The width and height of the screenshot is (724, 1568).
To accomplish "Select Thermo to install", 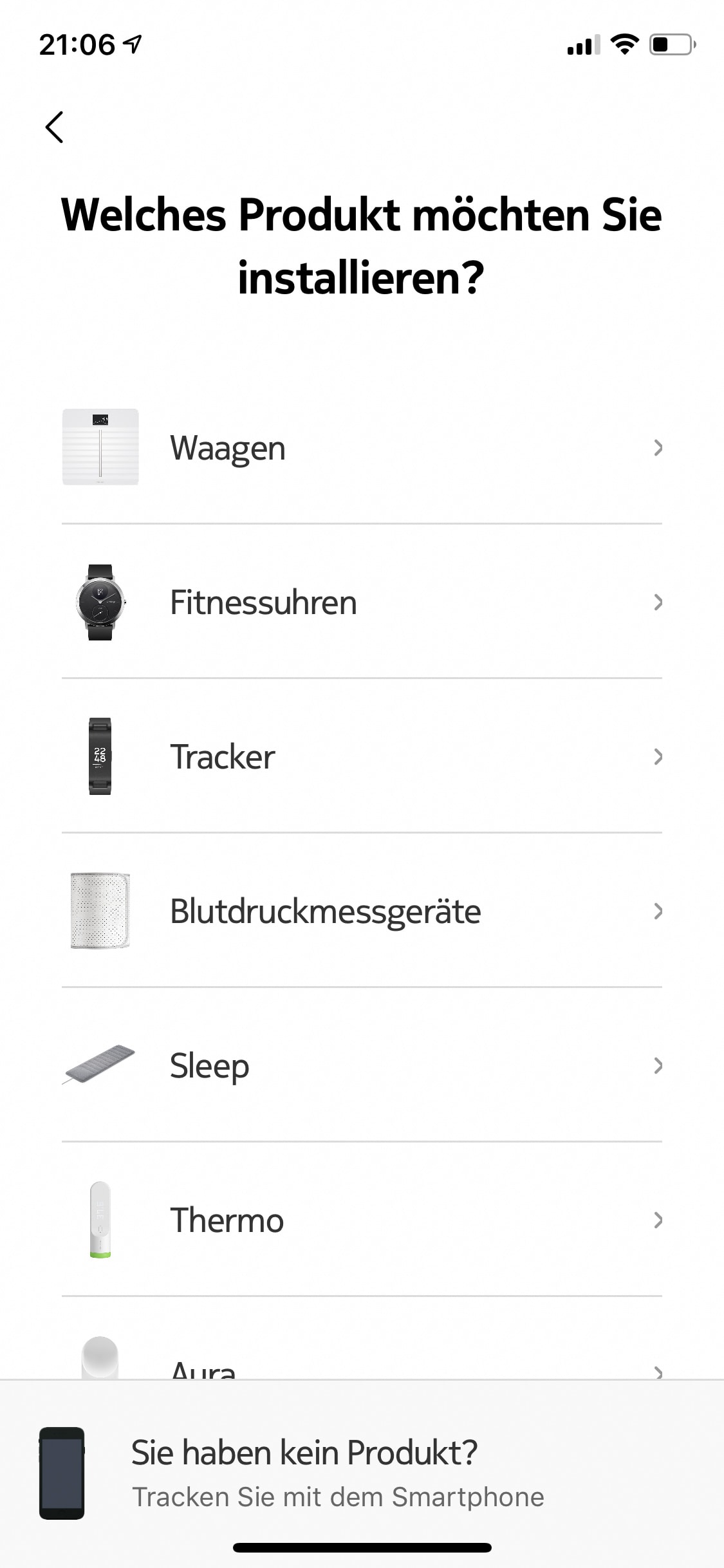I will pyautogui.click(x=362, y=1220).
